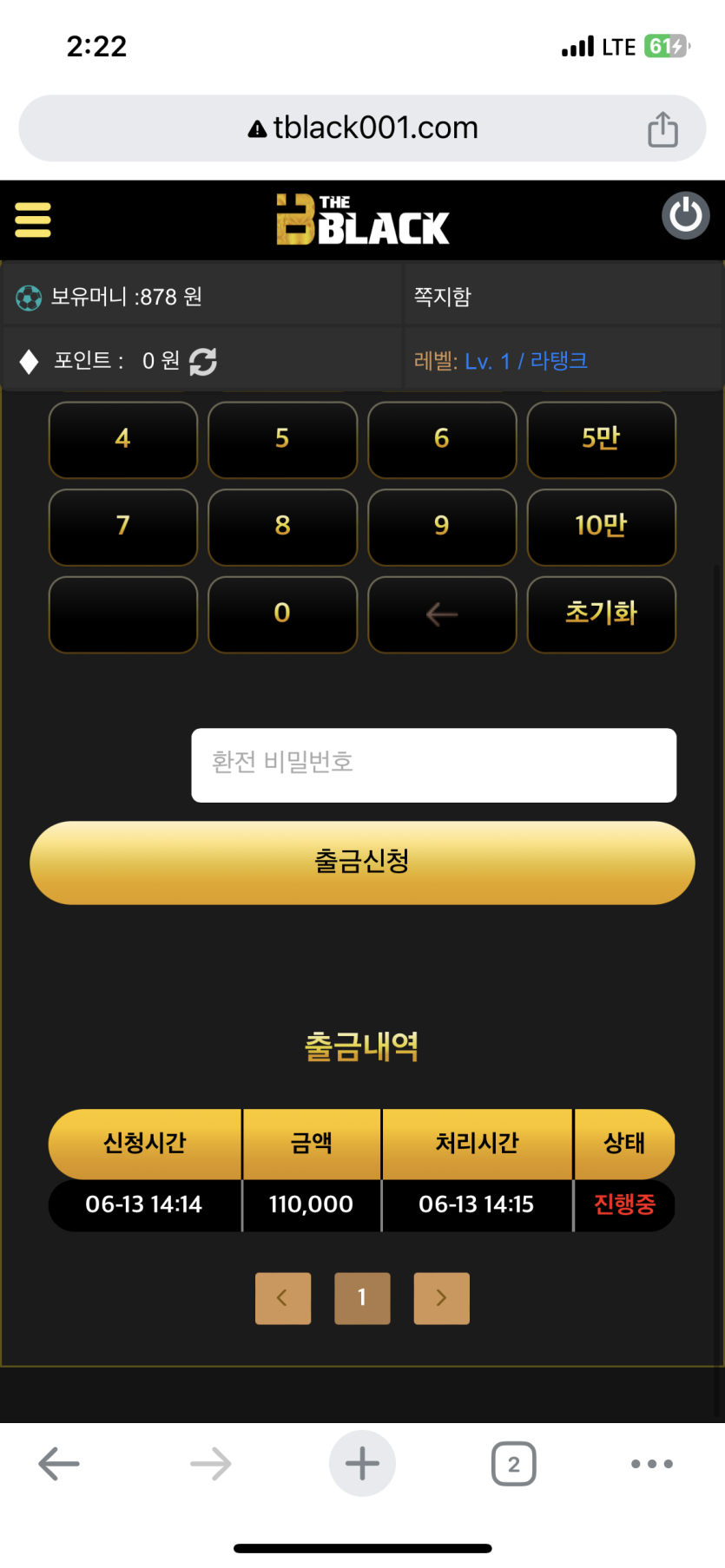Tap keypad number 7
Screen dimensions: 725x1568
(123, 526)
